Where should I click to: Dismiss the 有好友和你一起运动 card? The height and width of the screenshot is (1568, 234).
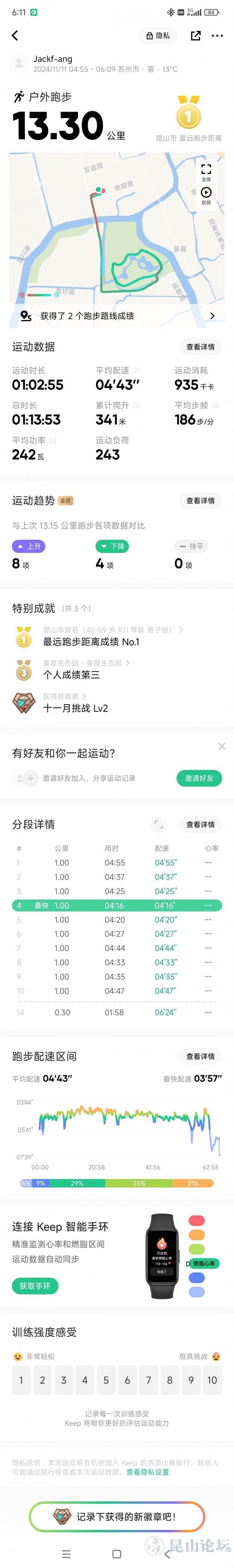[222, 746]
